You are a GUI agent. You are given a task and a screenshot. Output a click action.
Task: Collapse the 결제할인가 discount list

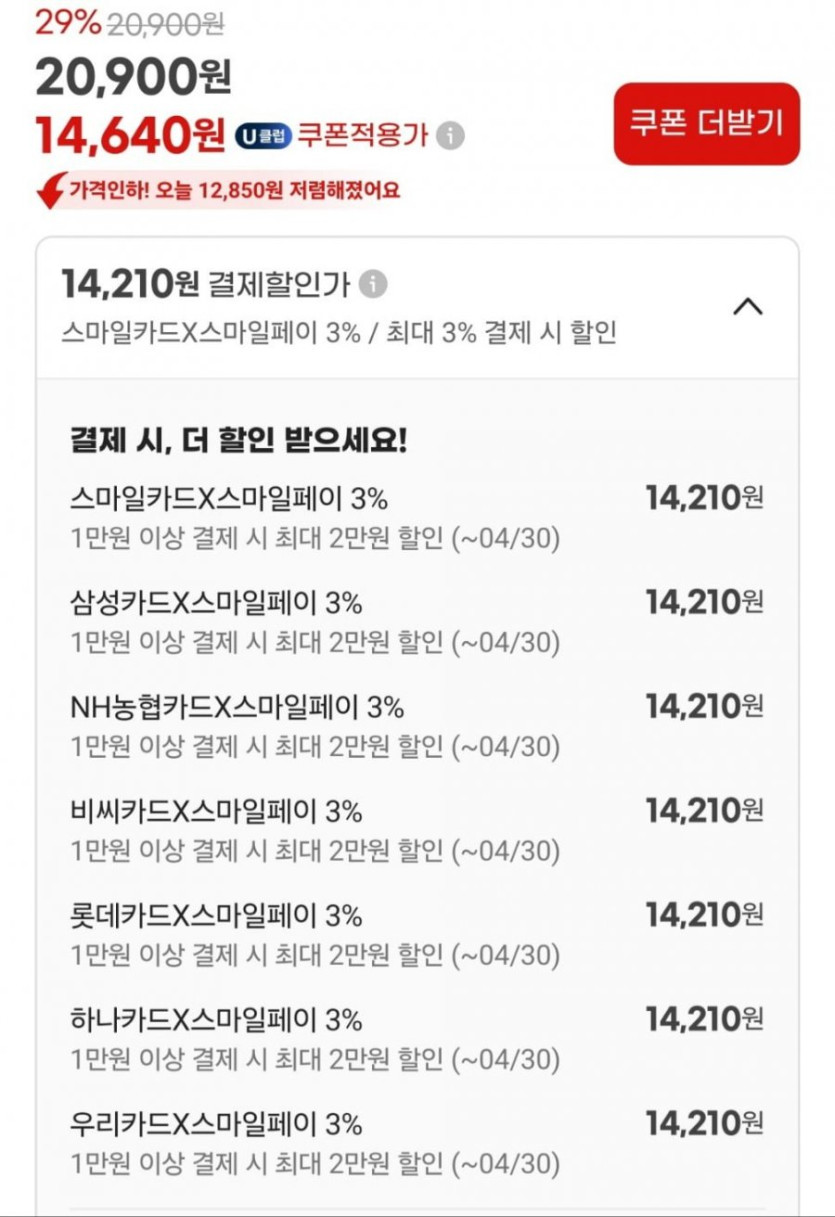click(x=747, y=307)
